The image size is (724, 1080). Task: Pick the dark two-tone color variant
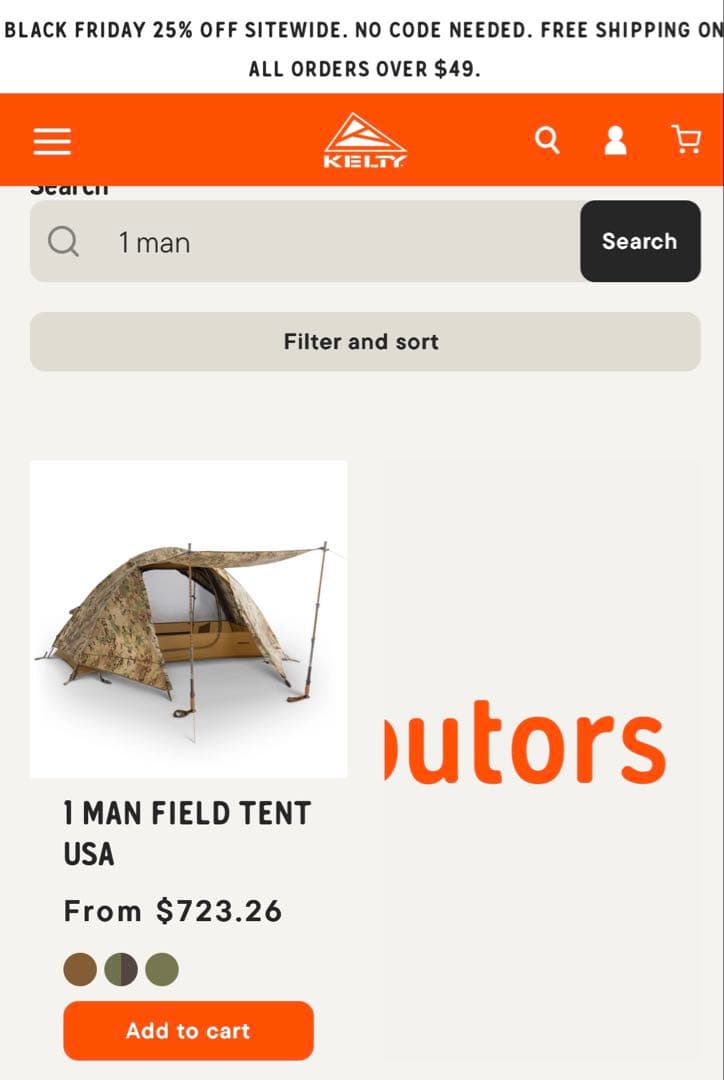coord(121,969)
